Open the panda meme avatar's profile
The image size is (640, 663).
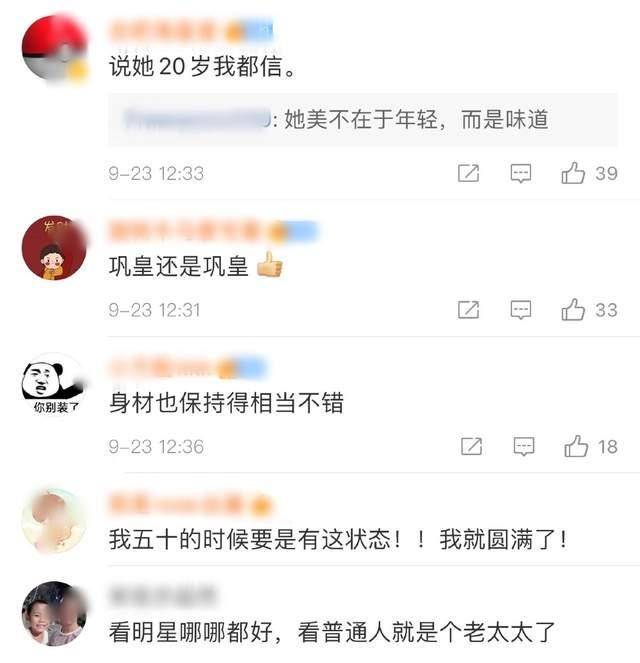(54, 385)
